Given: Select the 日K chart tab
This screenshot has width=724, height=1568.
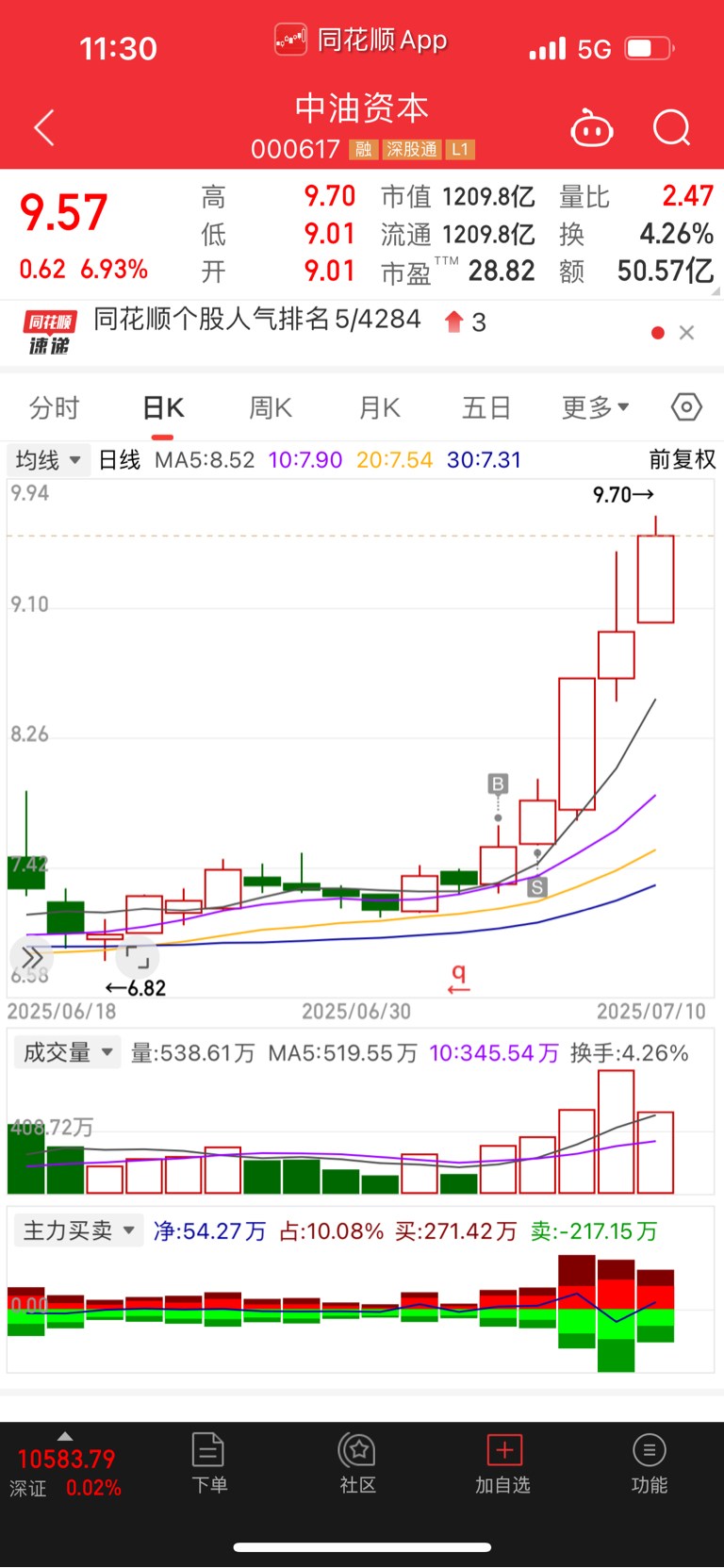Looking at the screenshot, I should tap(163, 407).
